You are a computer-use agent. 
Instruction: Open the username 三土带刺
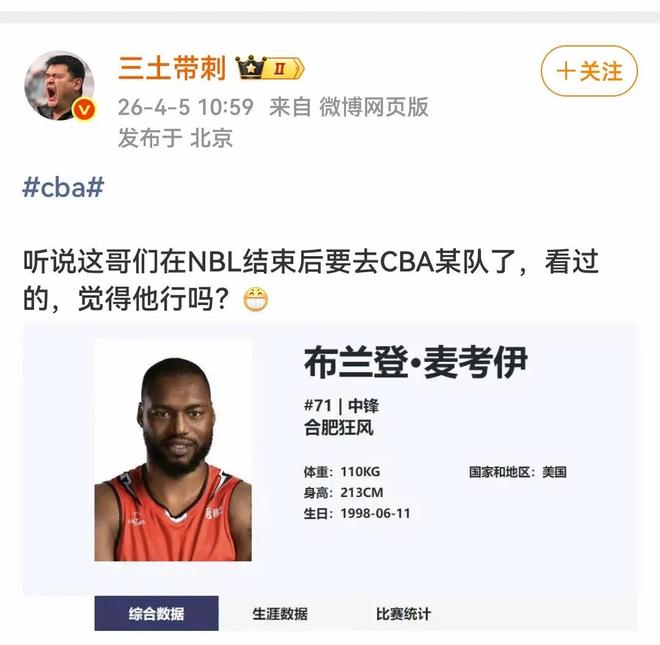coord(172,68)
